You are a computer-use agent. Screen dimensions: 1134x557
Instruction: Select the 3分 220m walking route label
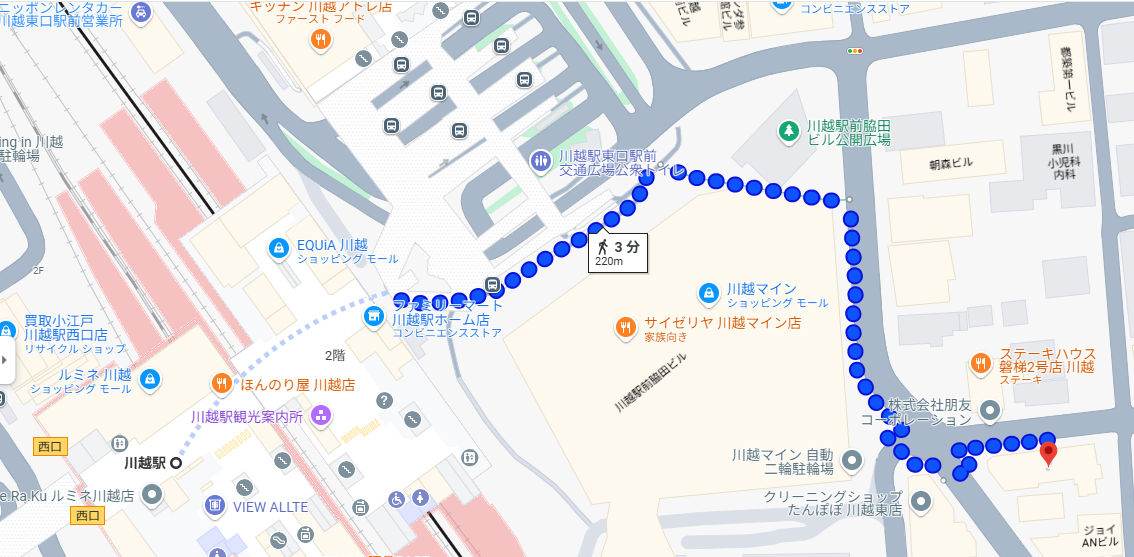617,253
